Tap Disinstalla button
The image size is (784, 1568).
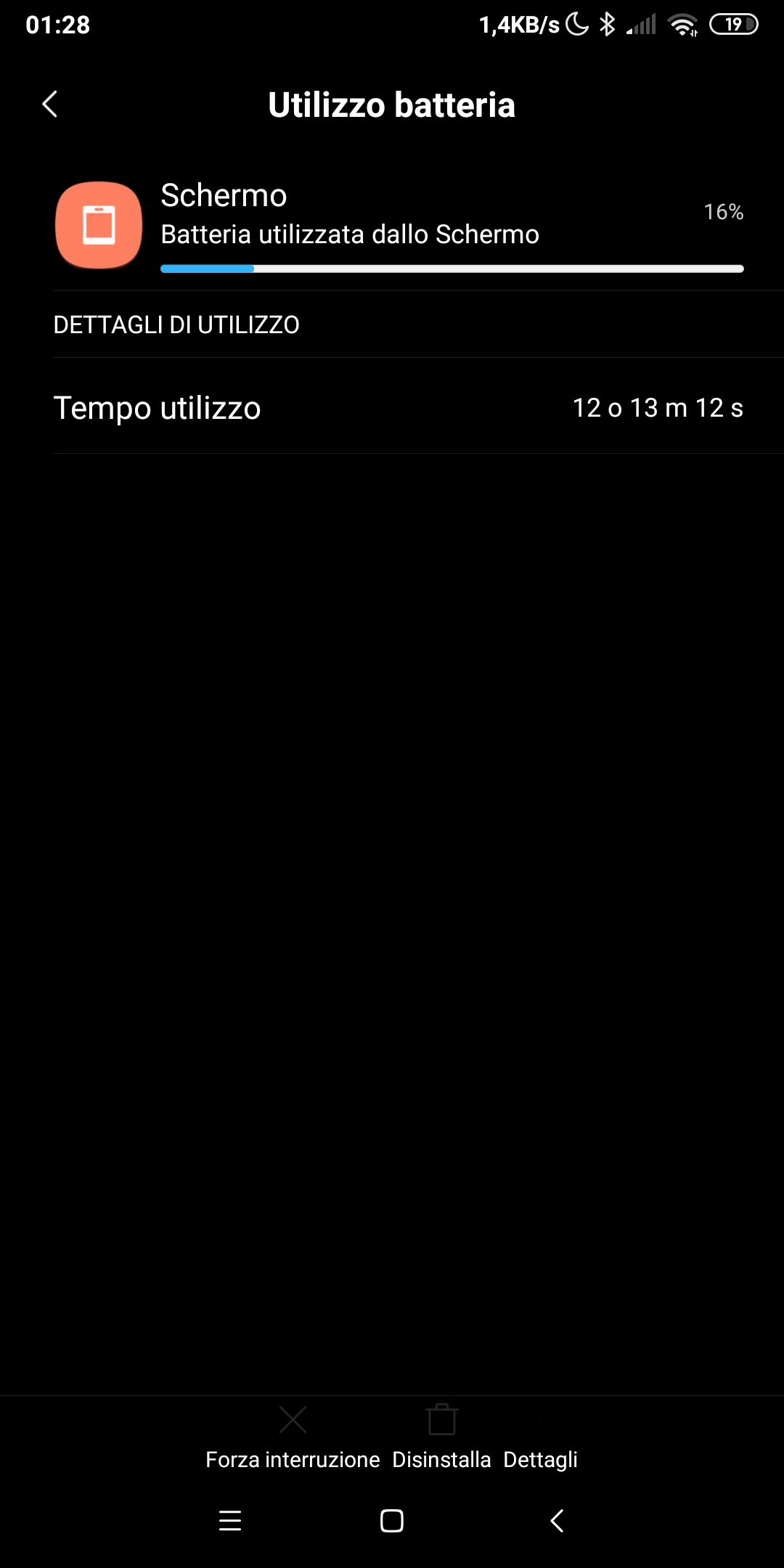441,1437
